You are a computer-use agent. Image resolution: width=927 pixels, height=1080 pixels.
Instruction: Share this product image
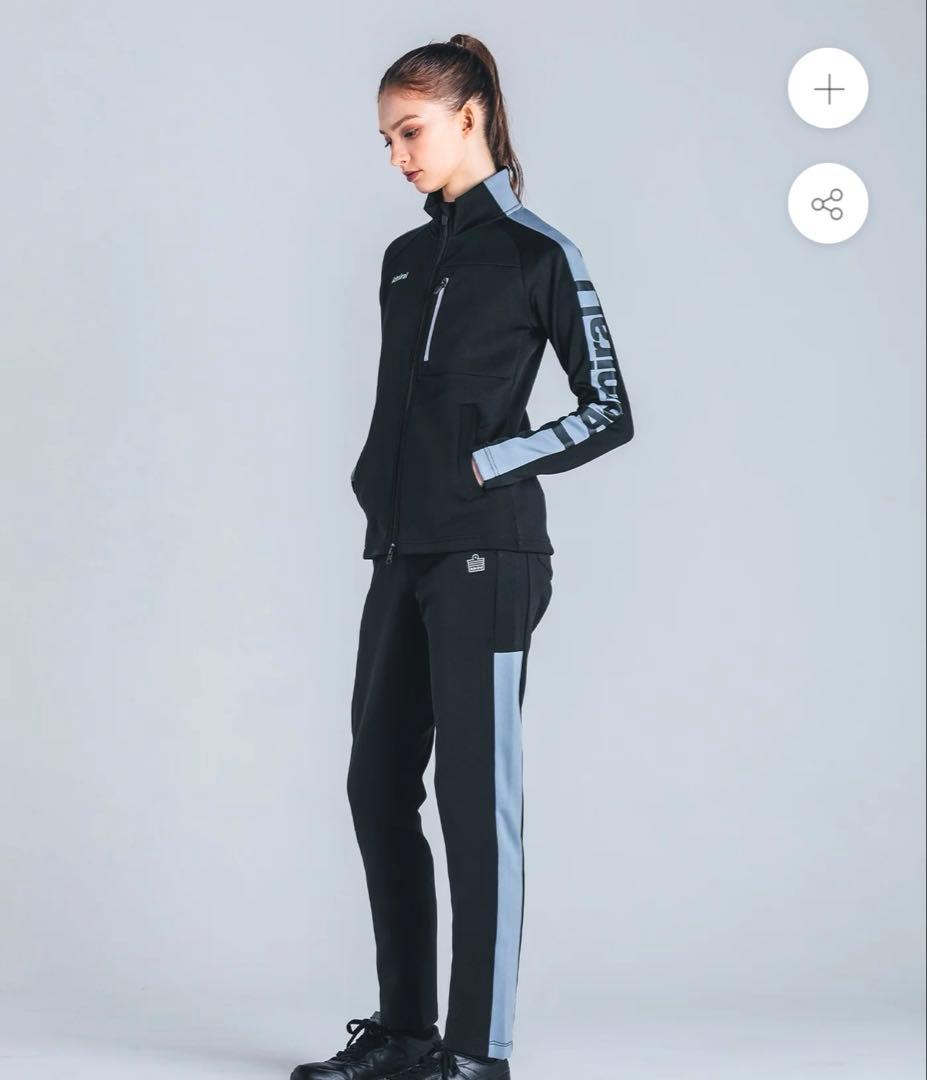pos(828,204)
